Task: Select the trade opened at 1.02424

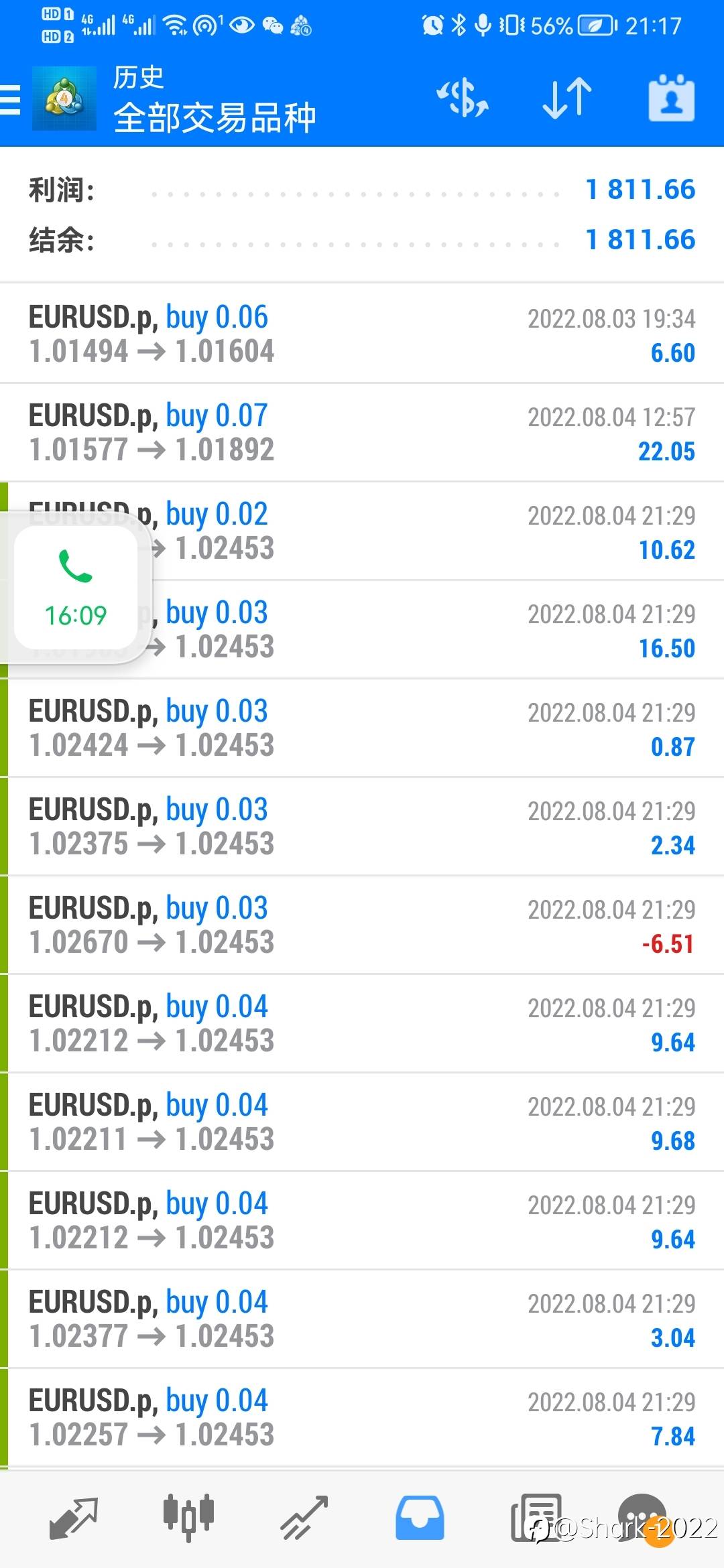Action: pyautogui.click(x=362, y=728)
